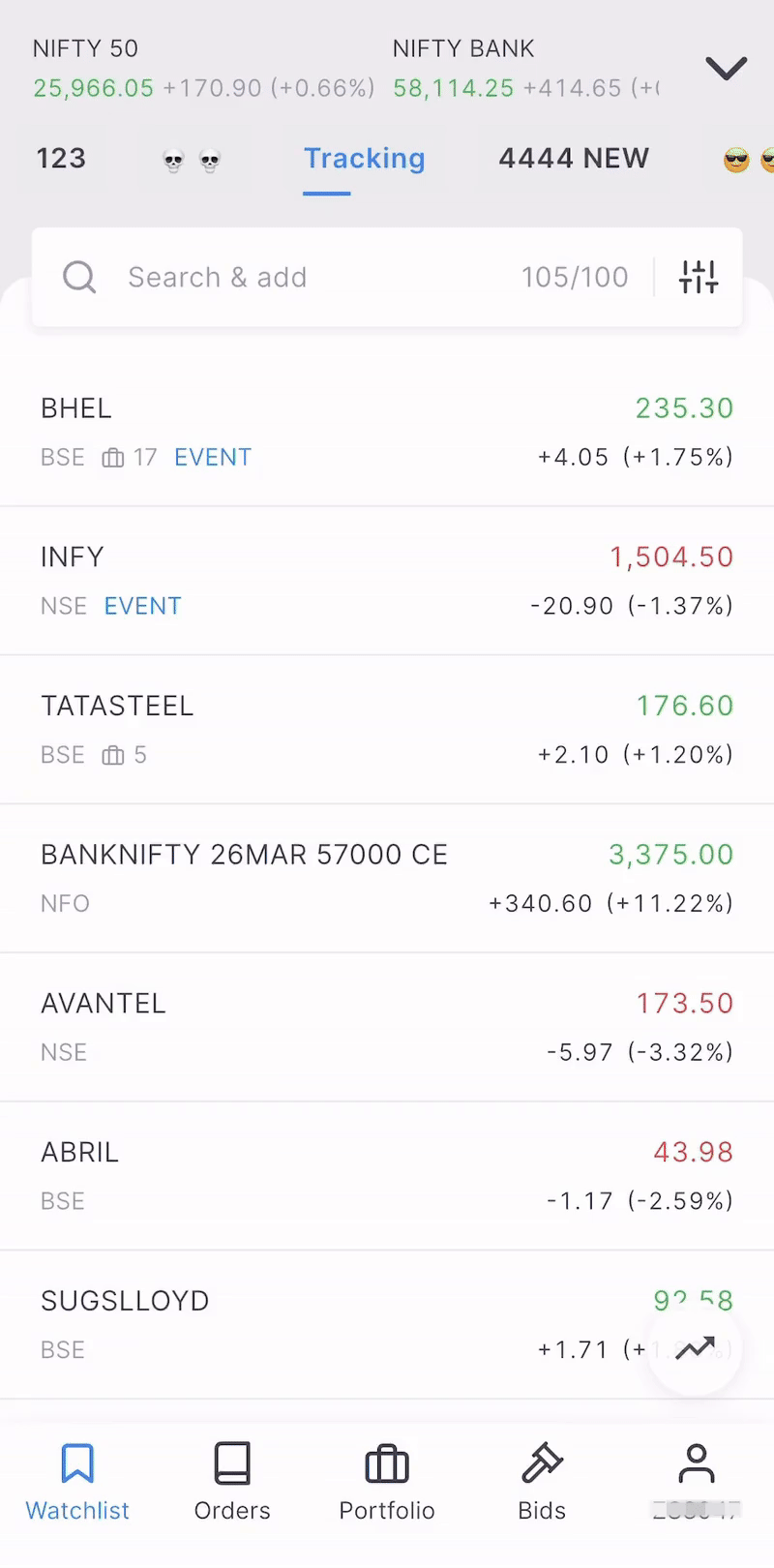Image resolution: width=774 pixels, height=1568 pixels.
Task: Switch to the 123 watchlist tab
Action: (x=61, y=159)
